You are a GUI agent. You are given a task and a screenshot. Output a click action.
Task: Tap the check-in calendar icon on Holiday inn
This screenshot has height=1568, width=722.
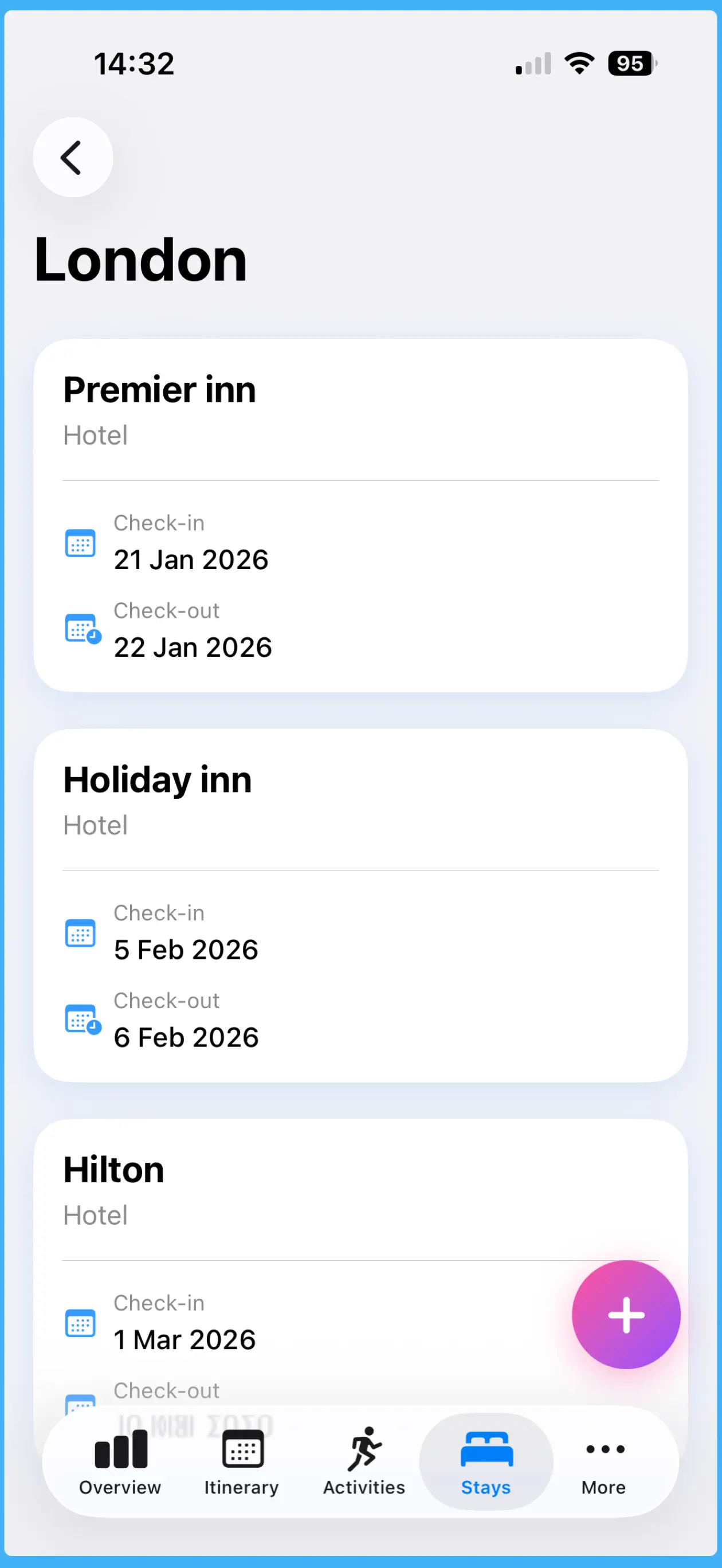point(80,932)
